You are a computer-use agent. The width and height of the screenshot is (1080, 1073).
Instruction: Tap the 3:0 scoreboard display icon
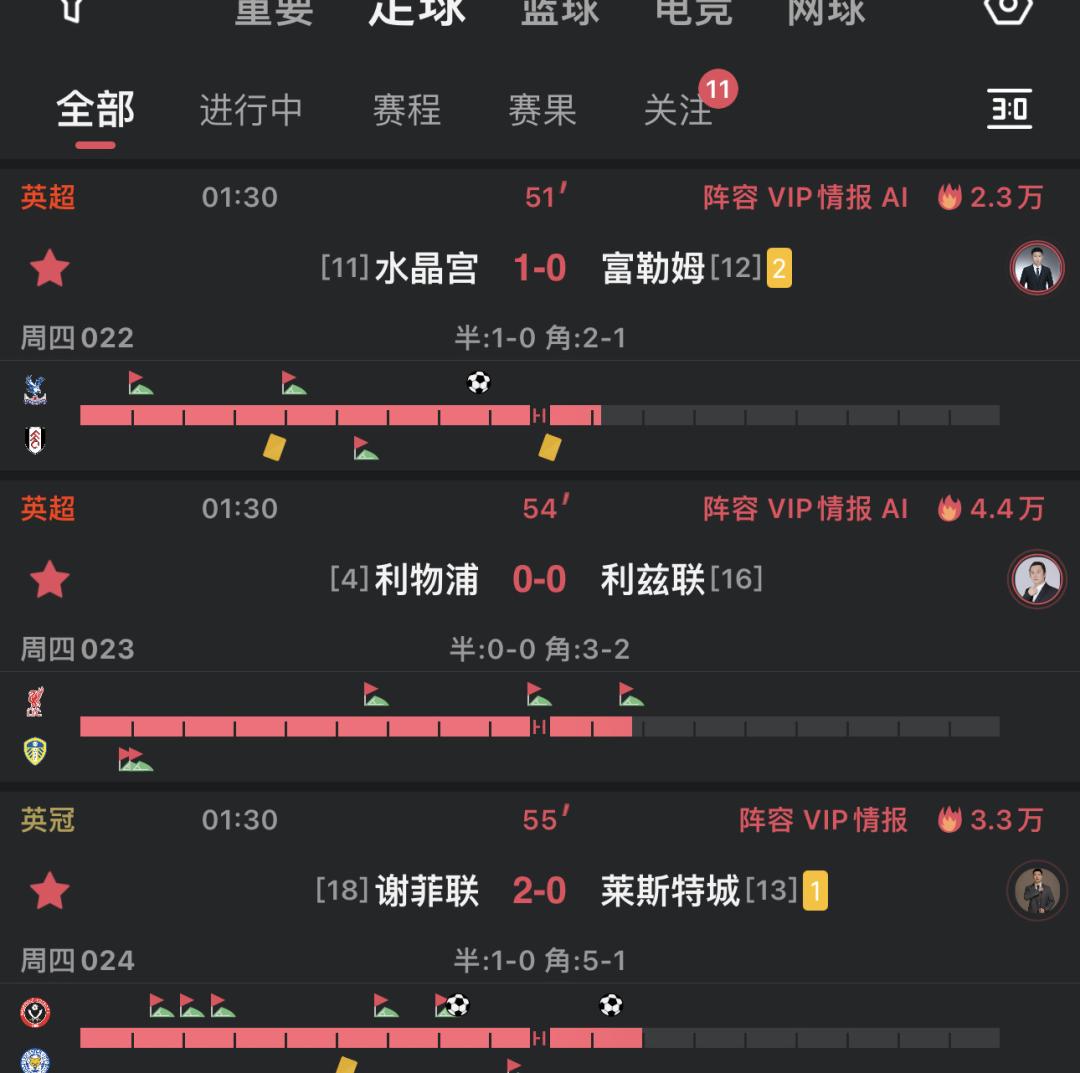coord(1009,109)
